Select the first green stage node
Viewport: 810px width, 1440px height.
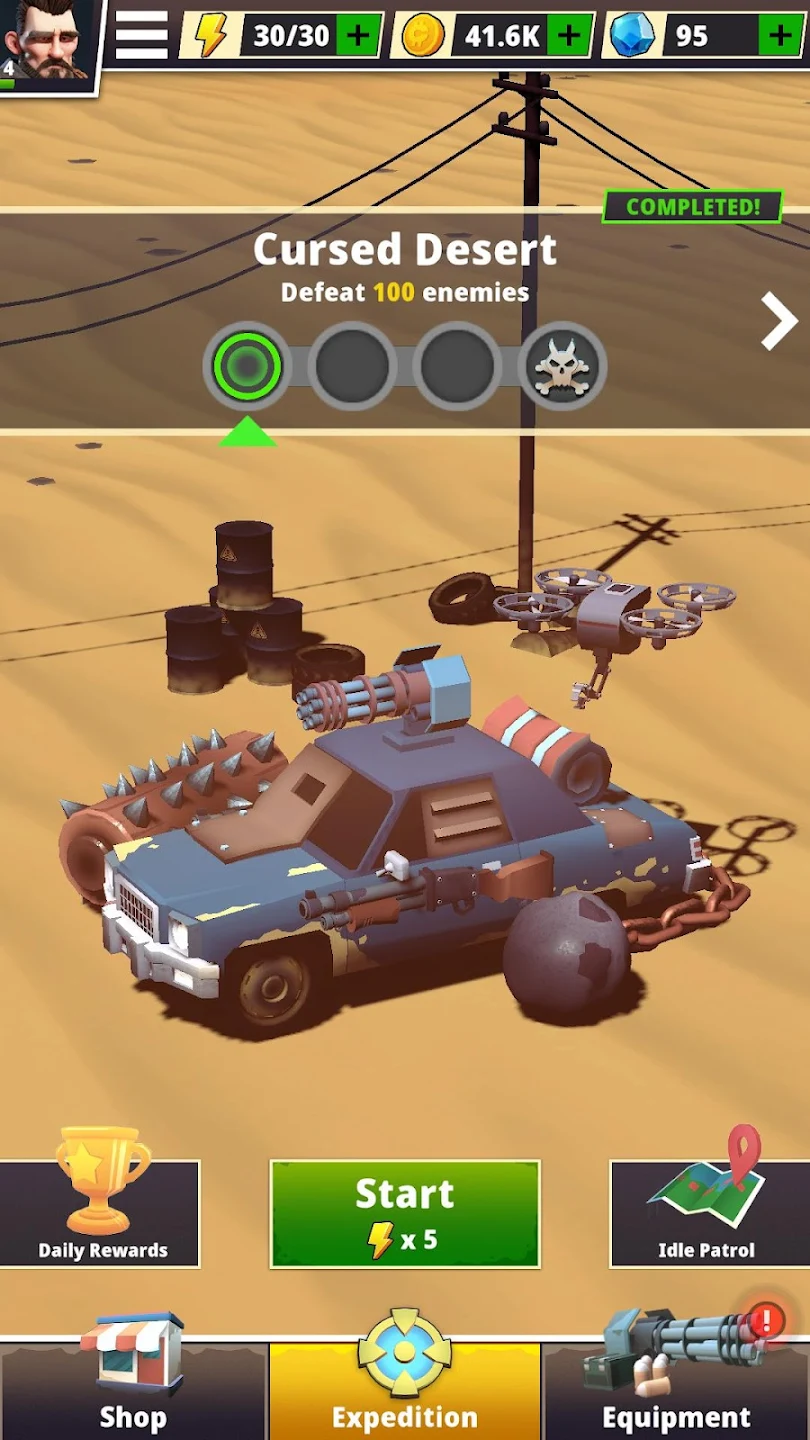click(x=247, y=367)
